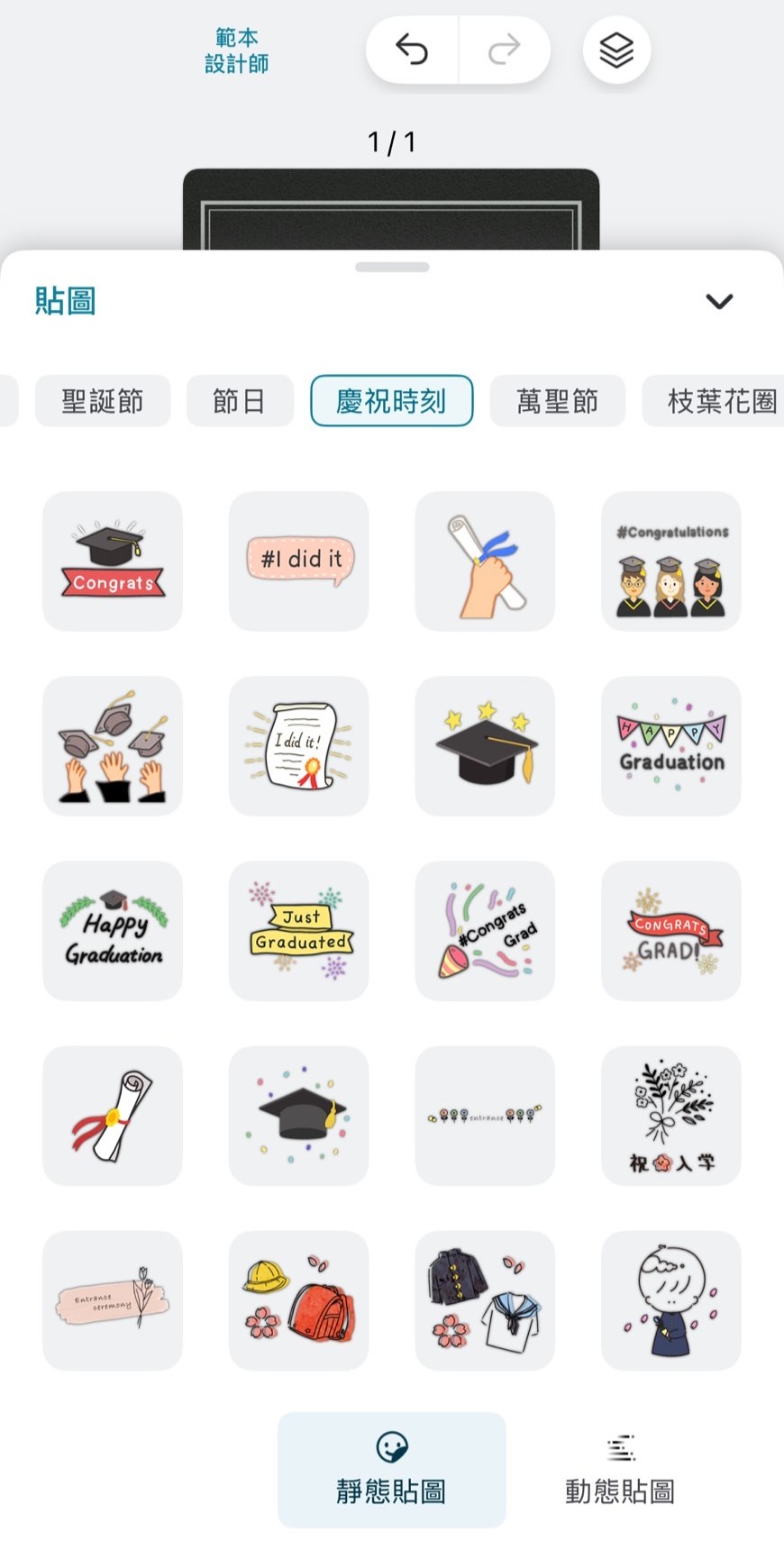Viewport: 784px width, 1568px height.
Task: Select the 'Congrats' graduation cap sticker
Action: (x=112, y=561)
